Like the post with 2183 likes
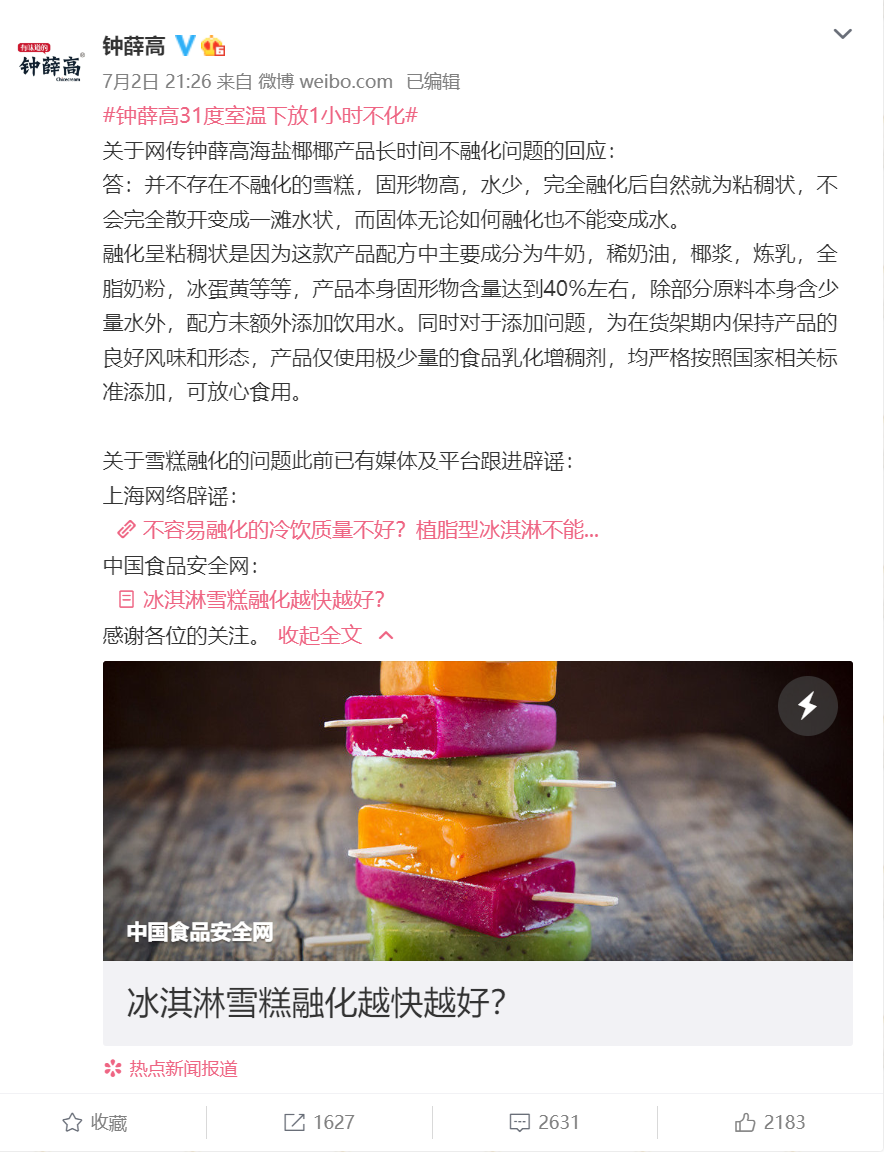 (x=770, y=1122)
